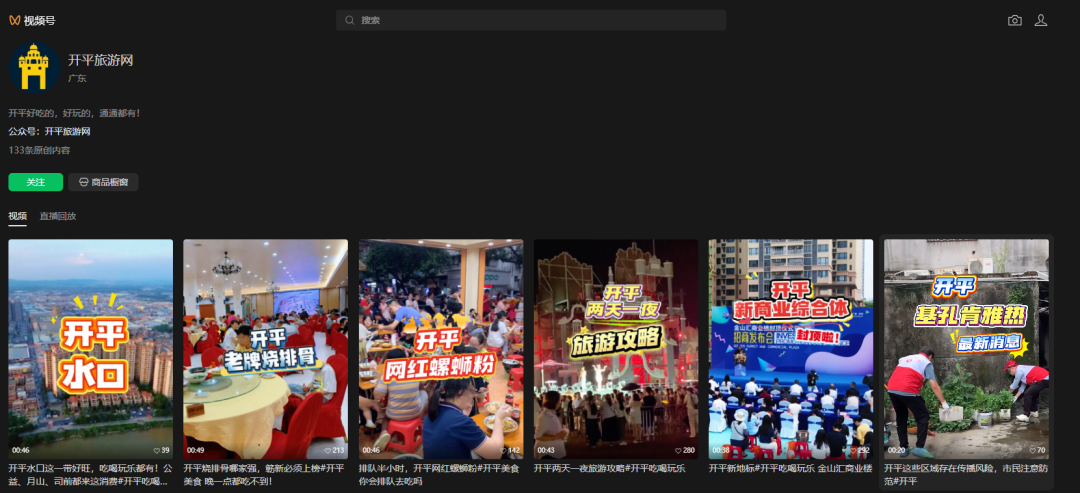Play the 开平水口 video

[x=91, y=348]
